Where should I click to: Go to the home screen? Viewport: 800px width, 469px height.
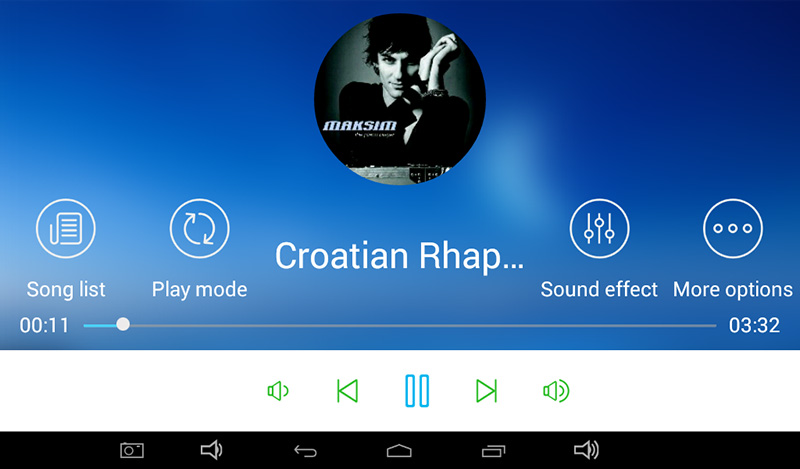(399, 451)
